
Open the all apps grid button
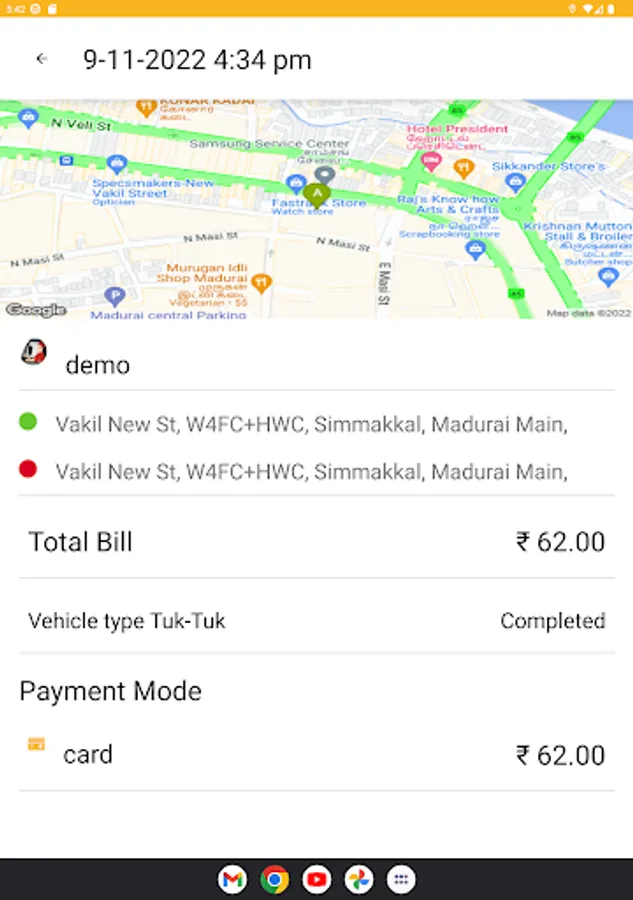point(401,879)
